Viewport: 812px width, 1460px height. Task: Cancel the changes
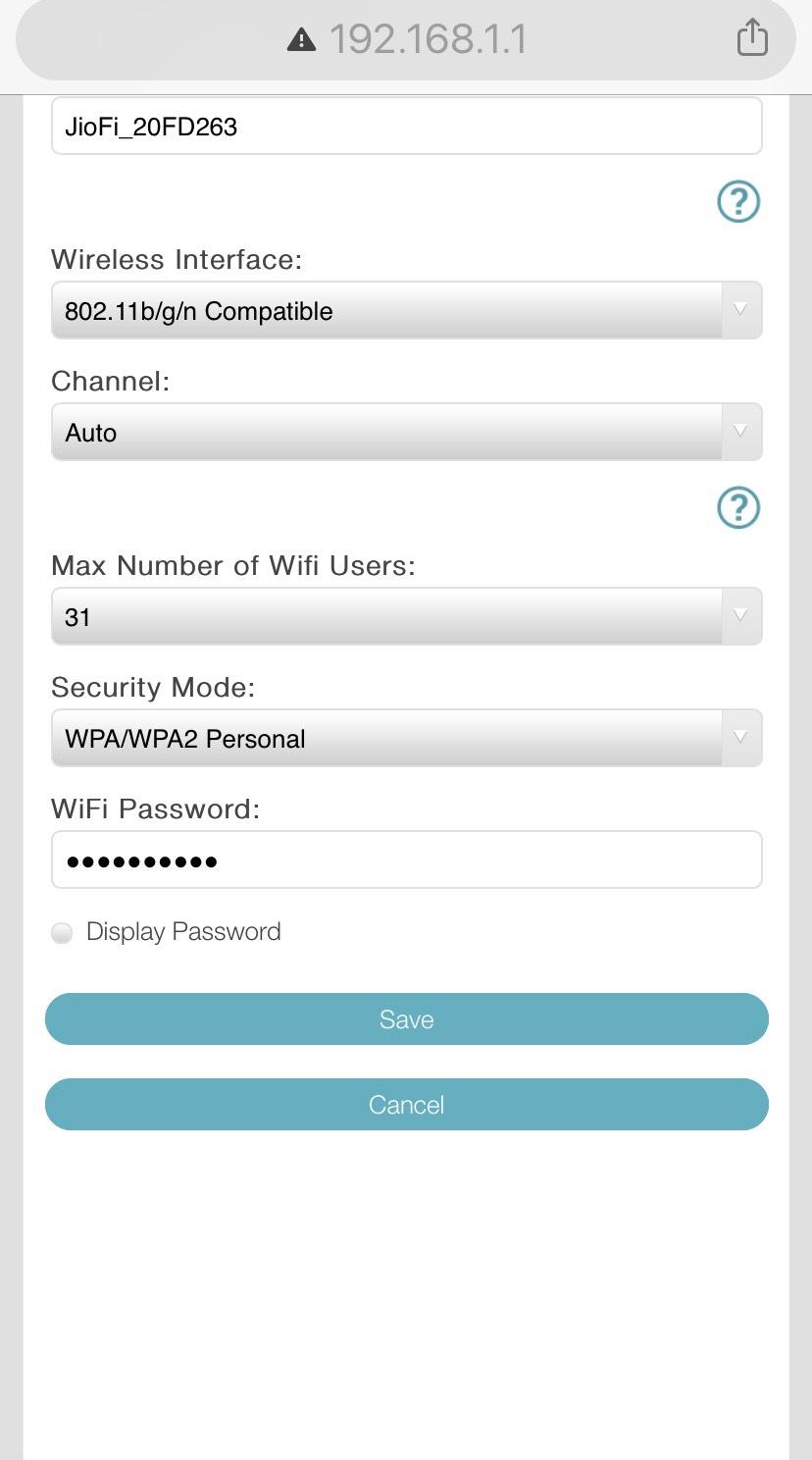click(406, 1105)
